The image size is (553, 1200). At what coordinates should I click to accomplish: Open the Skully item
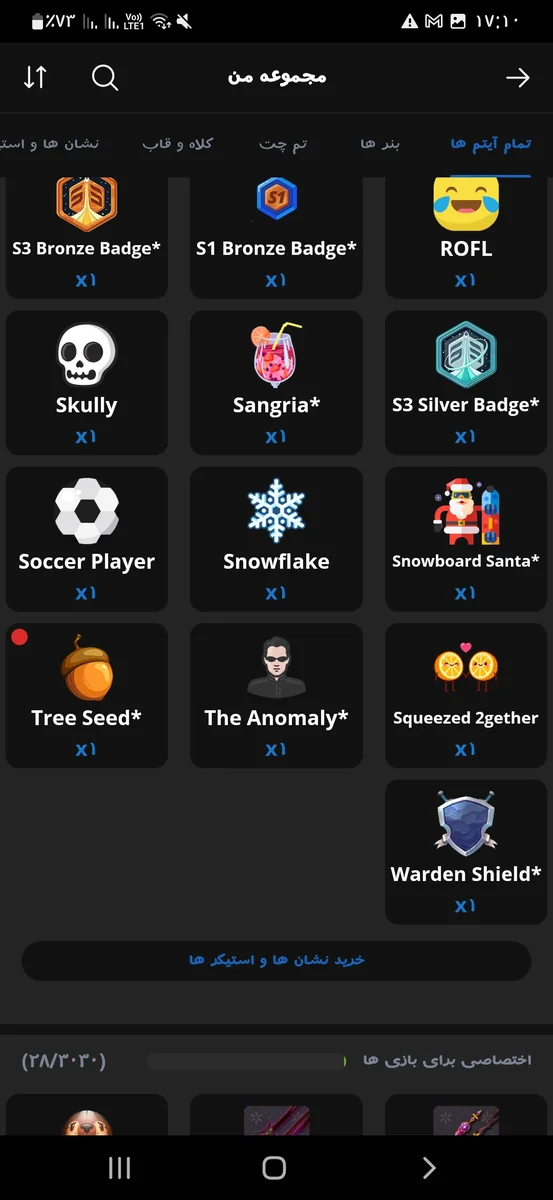click(x=87, y=383)
